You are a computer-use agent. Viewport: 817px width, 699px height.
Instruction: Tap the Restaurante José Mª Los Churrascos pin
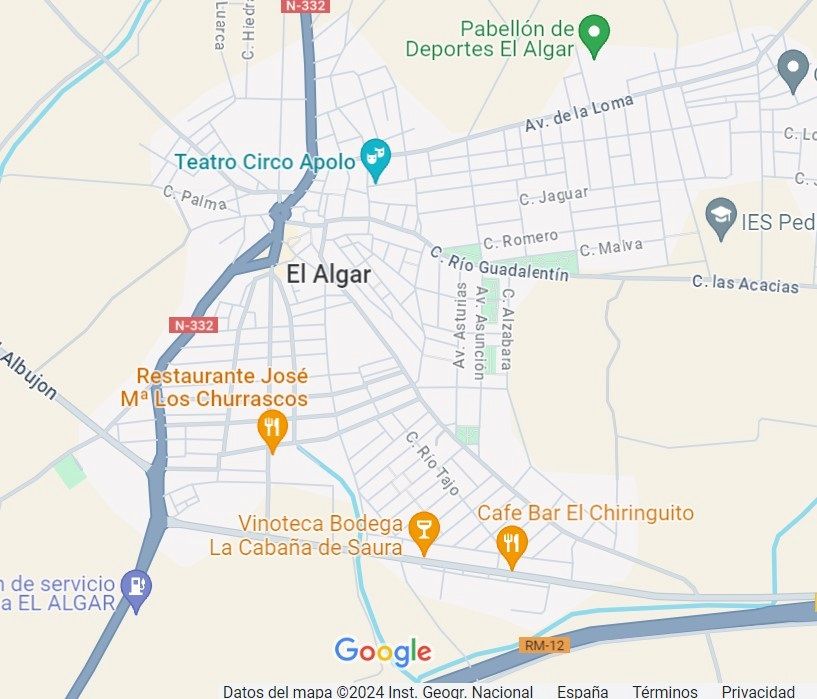pos(272,431)
